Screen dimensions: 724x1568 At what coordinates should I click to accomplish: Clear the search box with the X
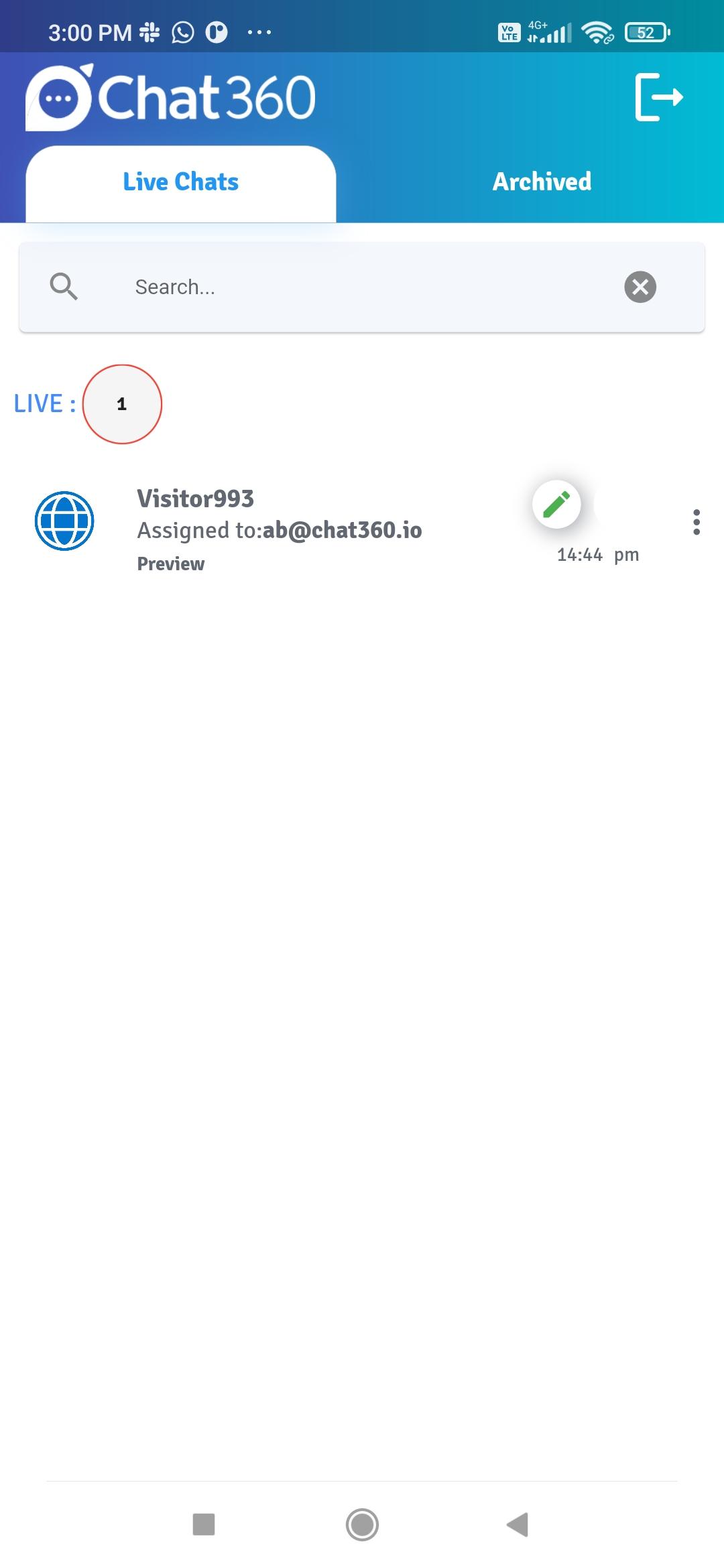640,287
